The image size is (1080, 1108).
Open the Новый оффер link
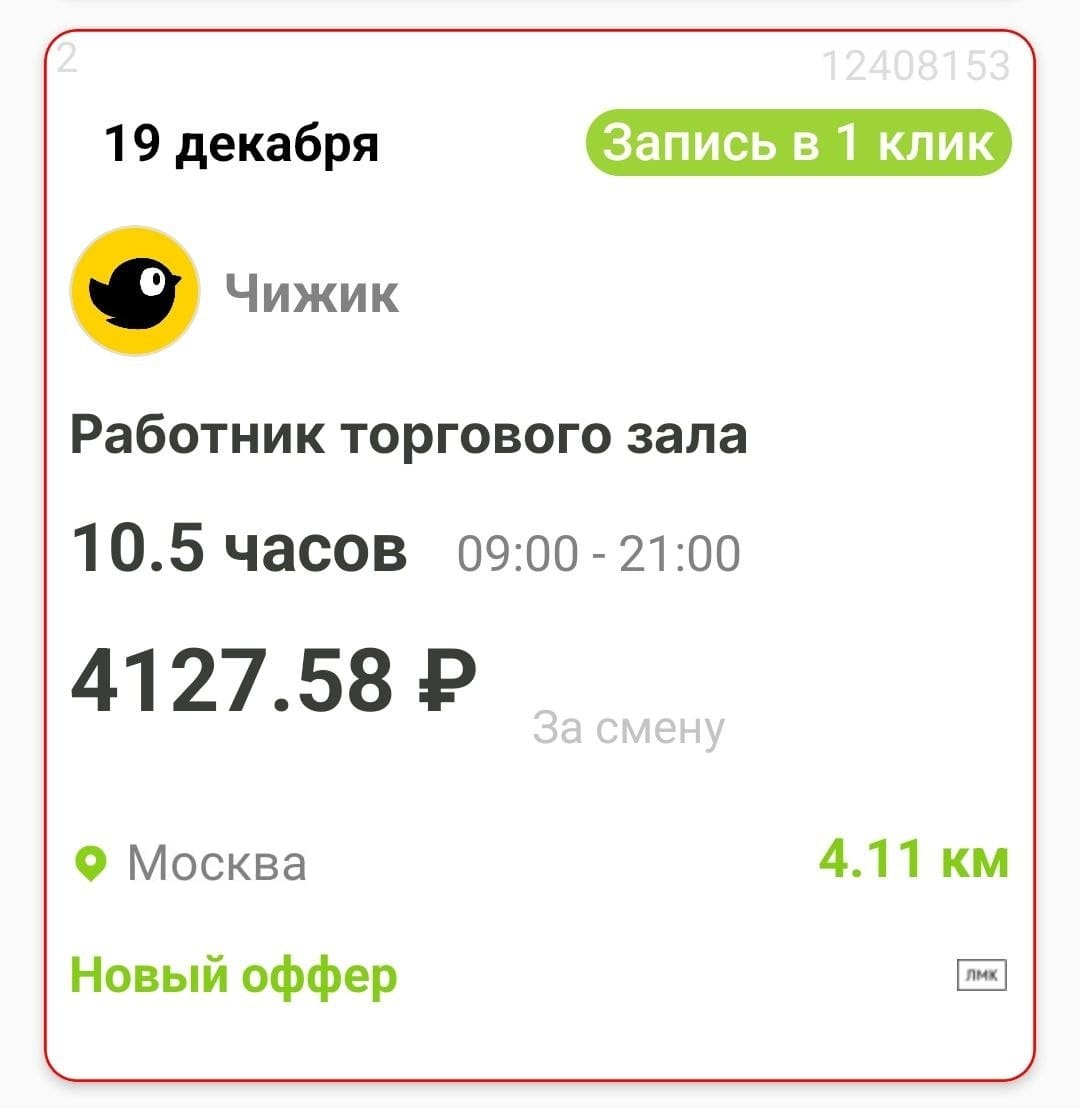230,976
